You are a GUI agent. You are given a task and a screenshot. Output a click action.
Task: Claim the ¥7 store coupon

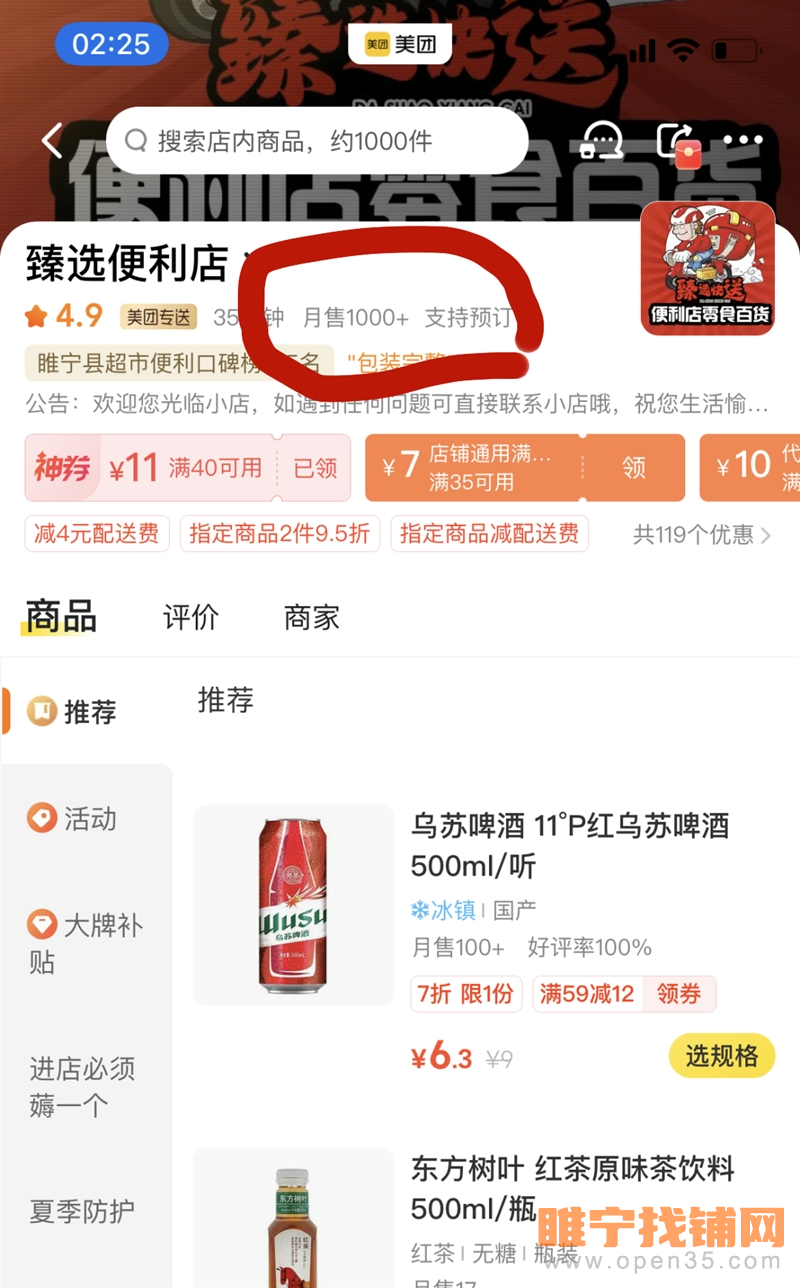(x=634, y=467)
